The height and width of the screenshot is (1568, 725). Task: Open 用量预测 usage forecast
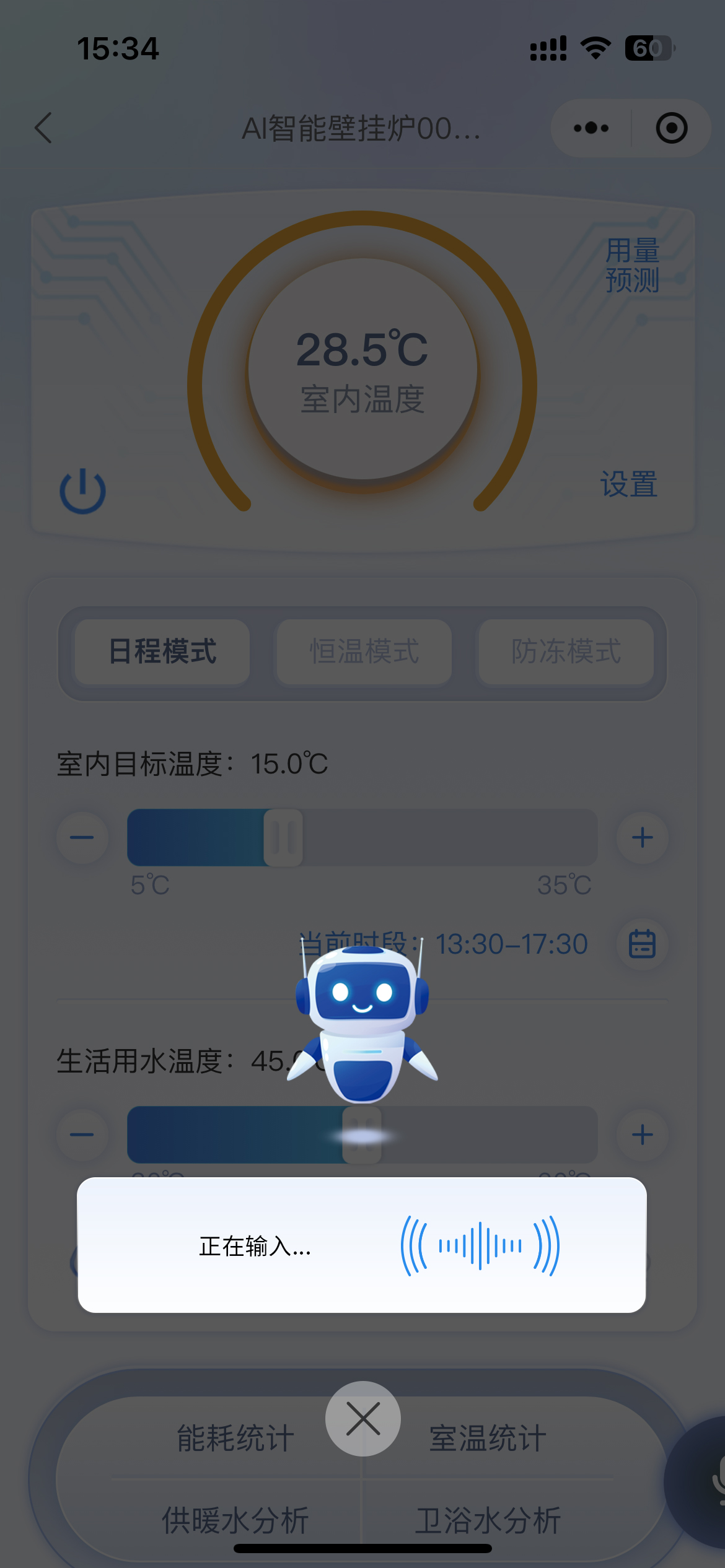(x=632, y=265)
